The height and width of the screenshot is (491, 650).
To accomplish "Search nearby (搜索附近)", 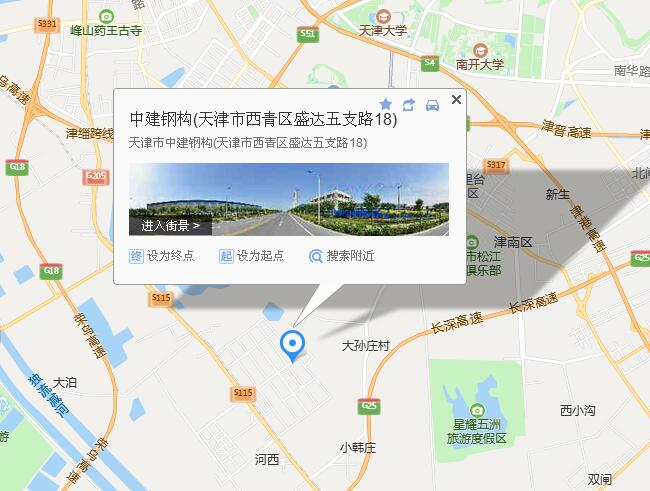I will 342,256.
